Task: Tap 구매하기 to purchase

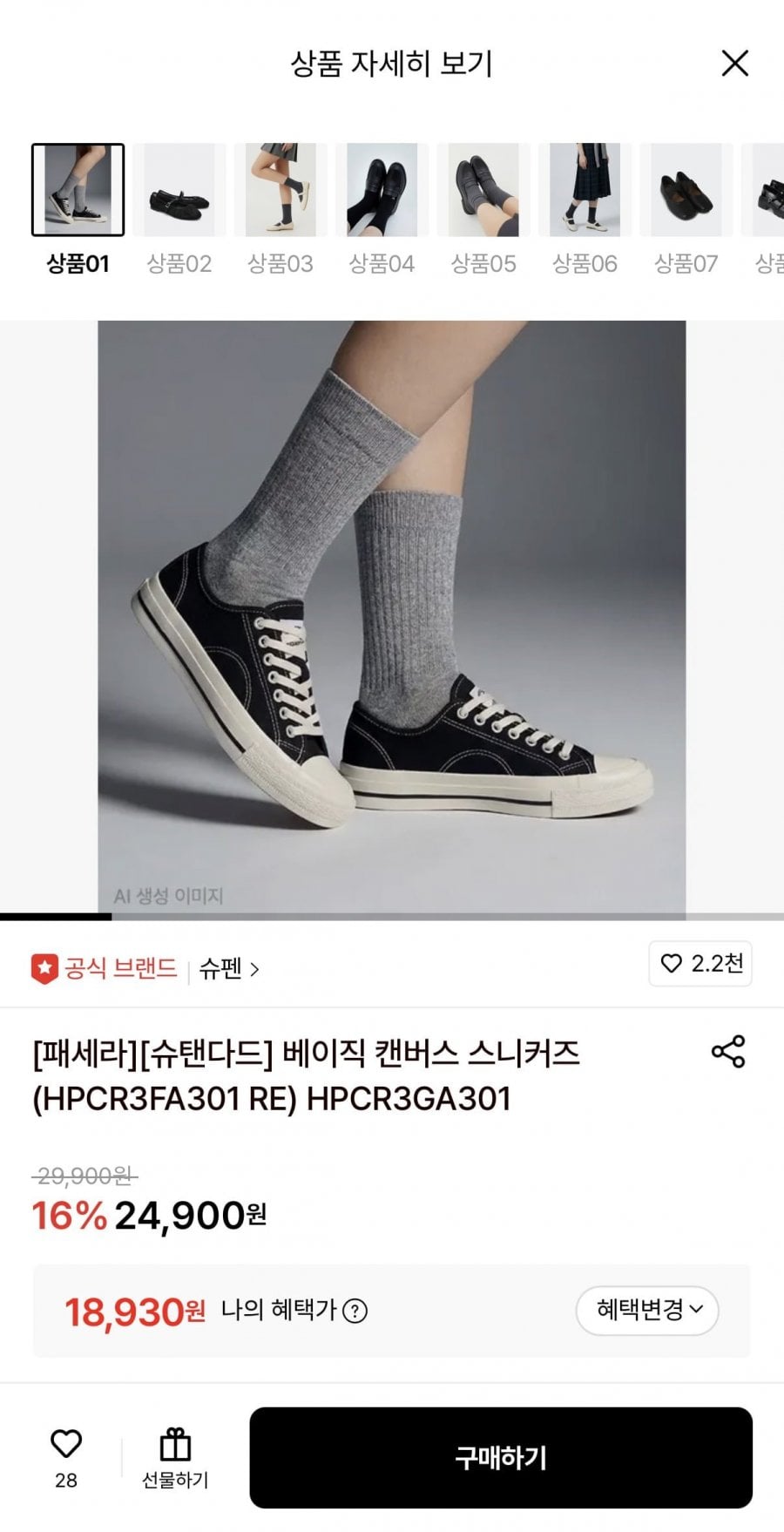Action: [x=501, y=1458]
